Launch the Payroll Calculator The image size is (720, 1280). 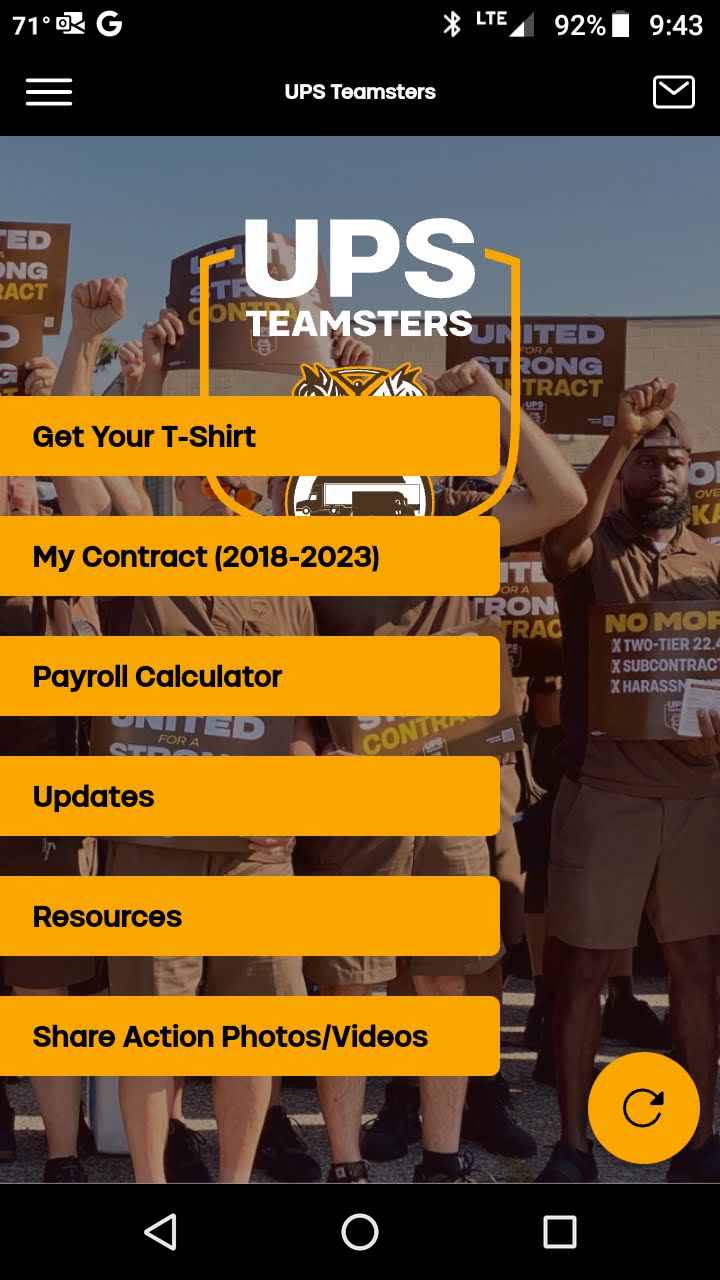[x=250, y=676]
